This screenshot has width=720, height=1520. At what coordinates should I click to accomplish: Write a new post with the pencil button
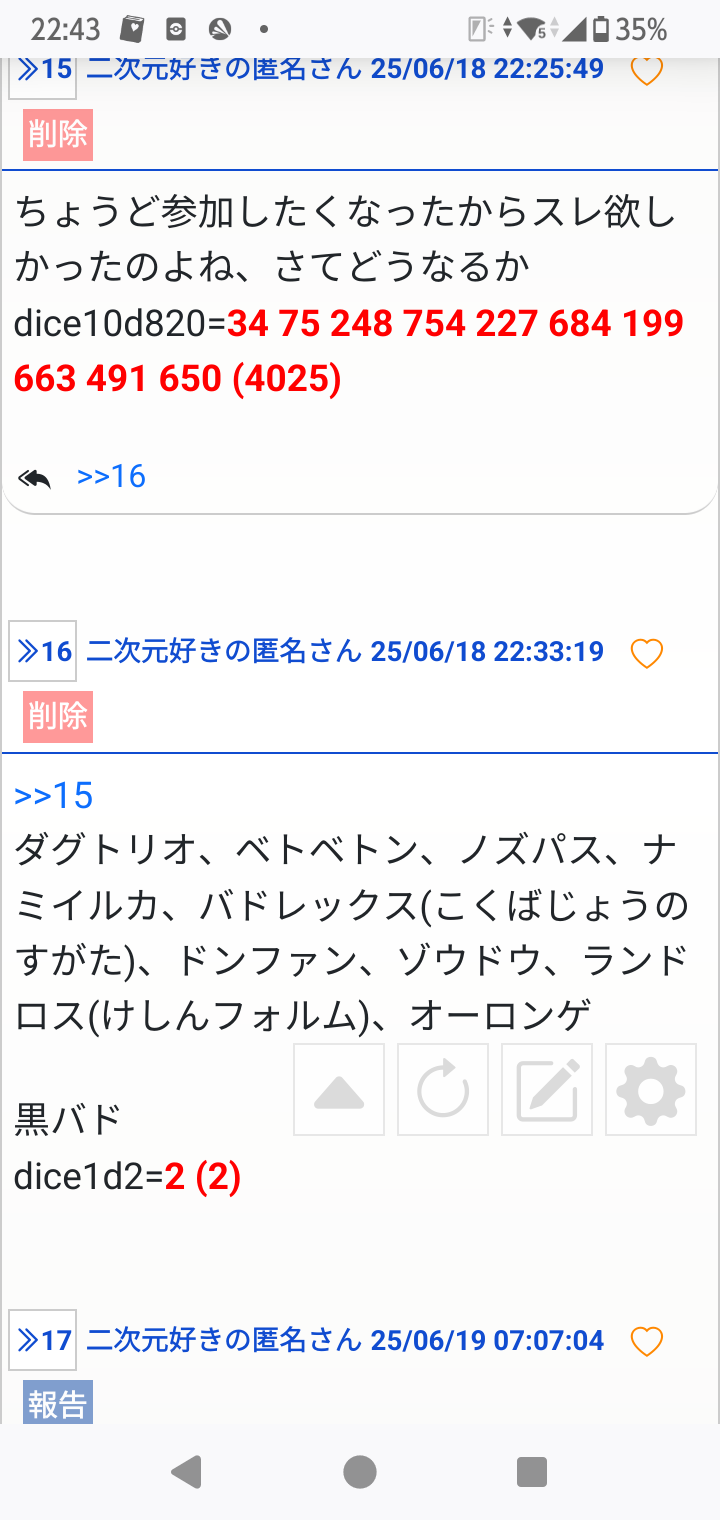coord(547,1090)
